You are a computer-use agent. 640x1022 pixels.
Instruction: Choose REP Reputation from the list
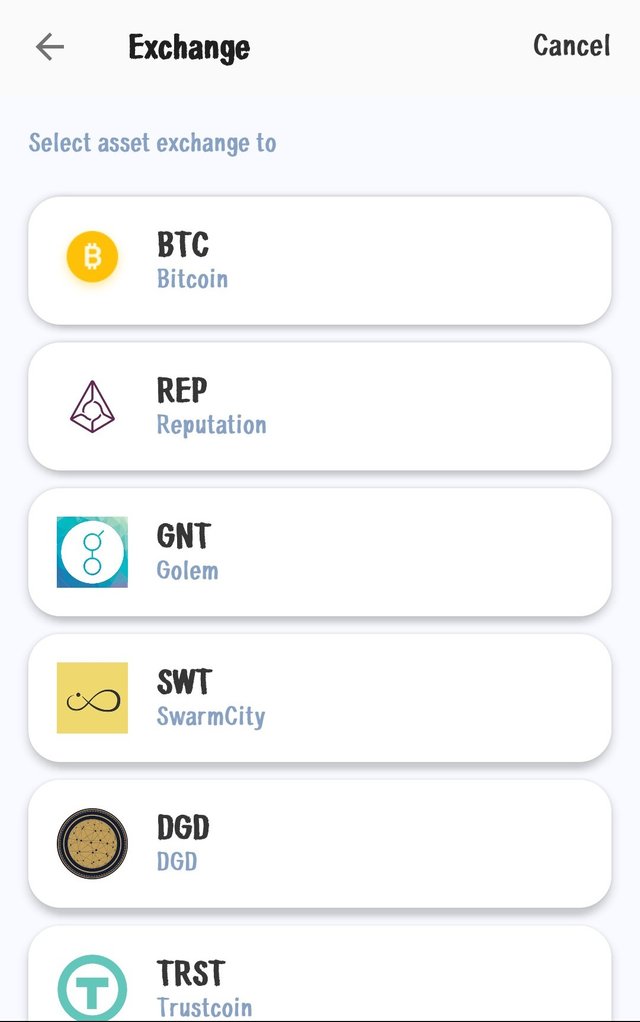coord(319,406)
